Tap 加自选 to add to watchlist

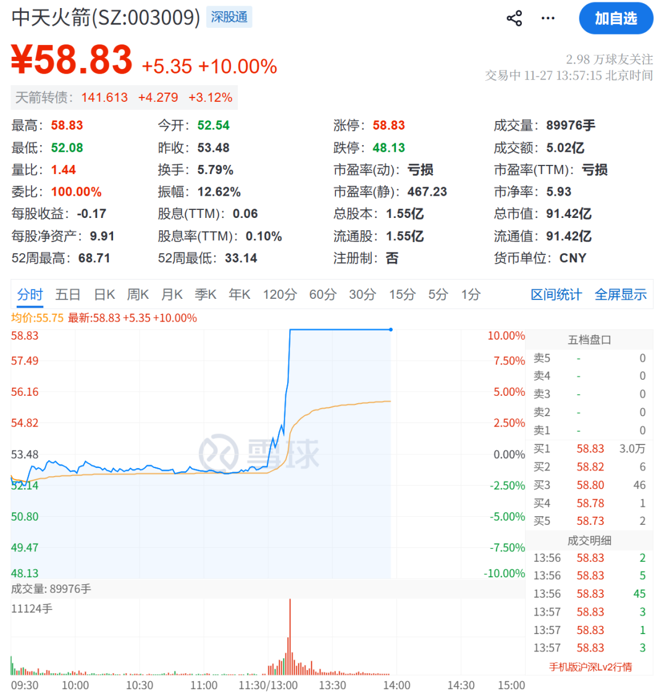click(x=616, y=18)
